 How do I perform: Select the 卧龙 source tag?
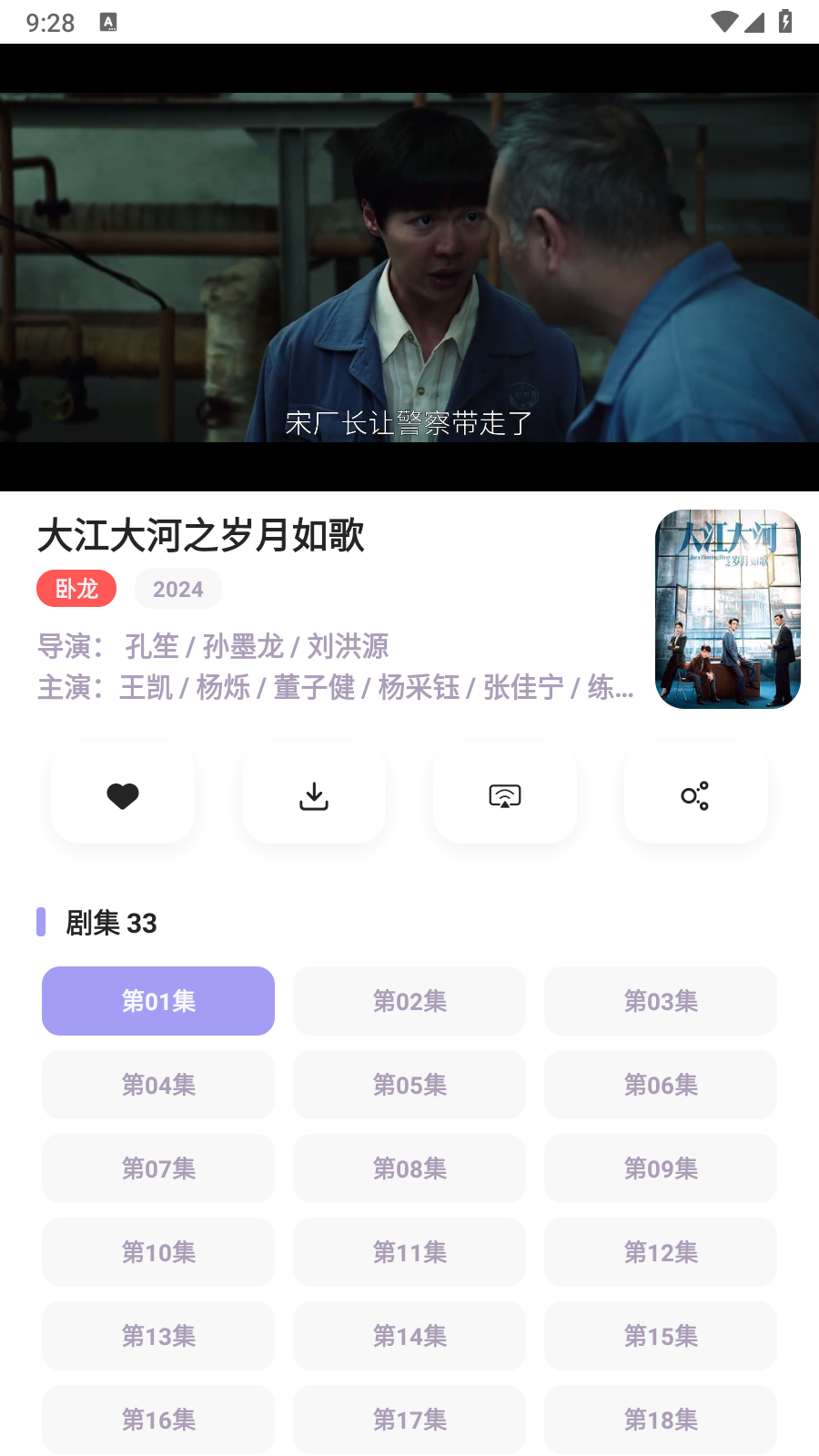tap(76, 589)
